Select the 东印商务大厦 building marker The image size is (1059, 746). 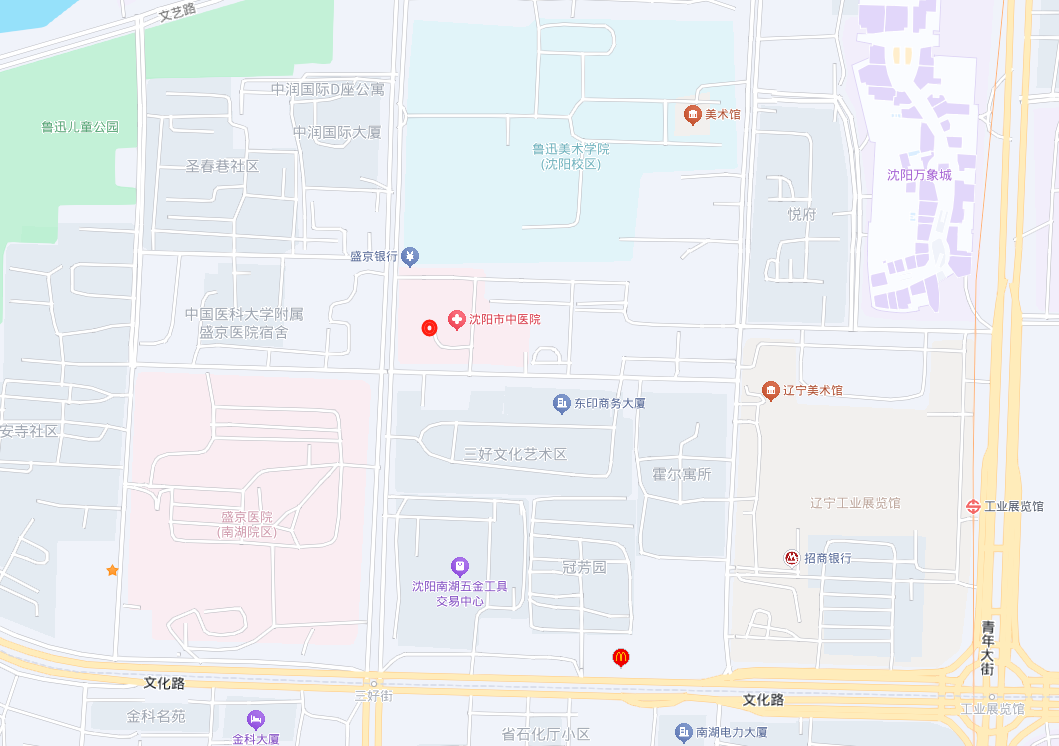[561, 404]
